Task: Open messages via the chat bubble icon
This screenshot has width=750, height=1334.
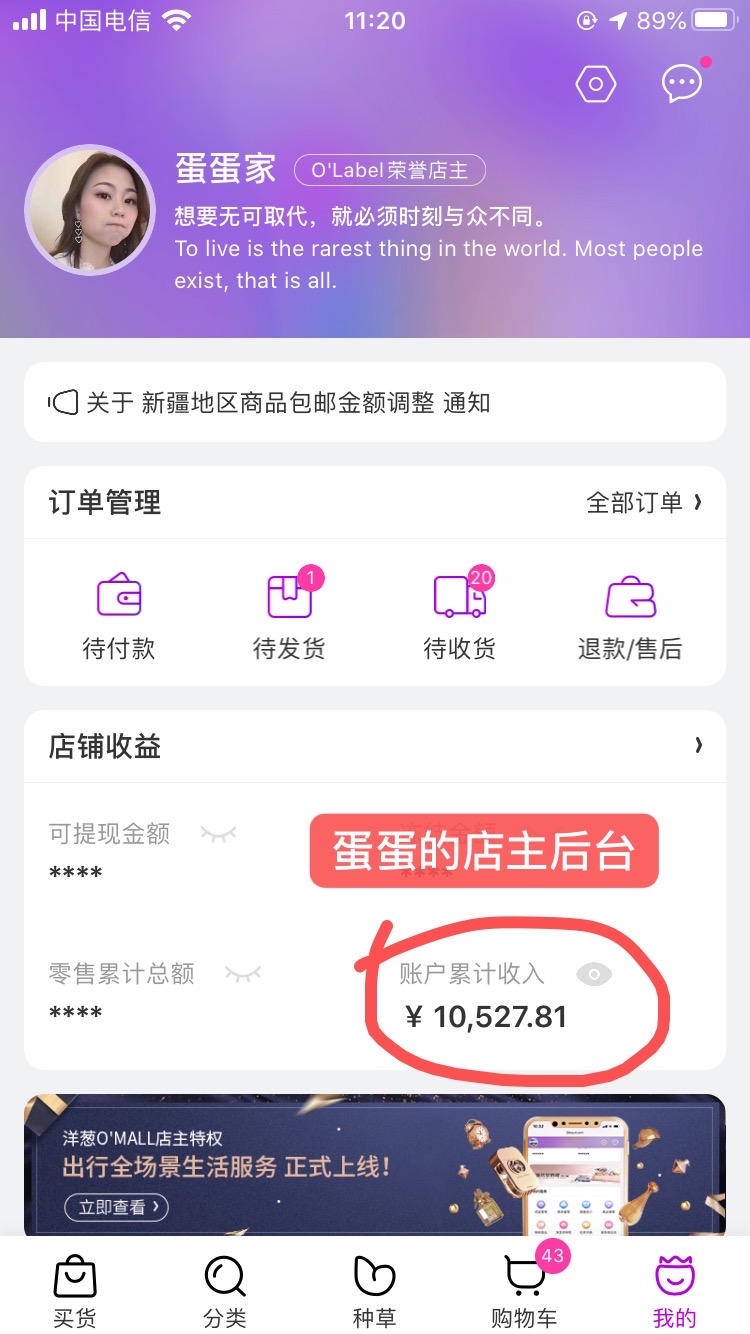Action: click(679, 84)
